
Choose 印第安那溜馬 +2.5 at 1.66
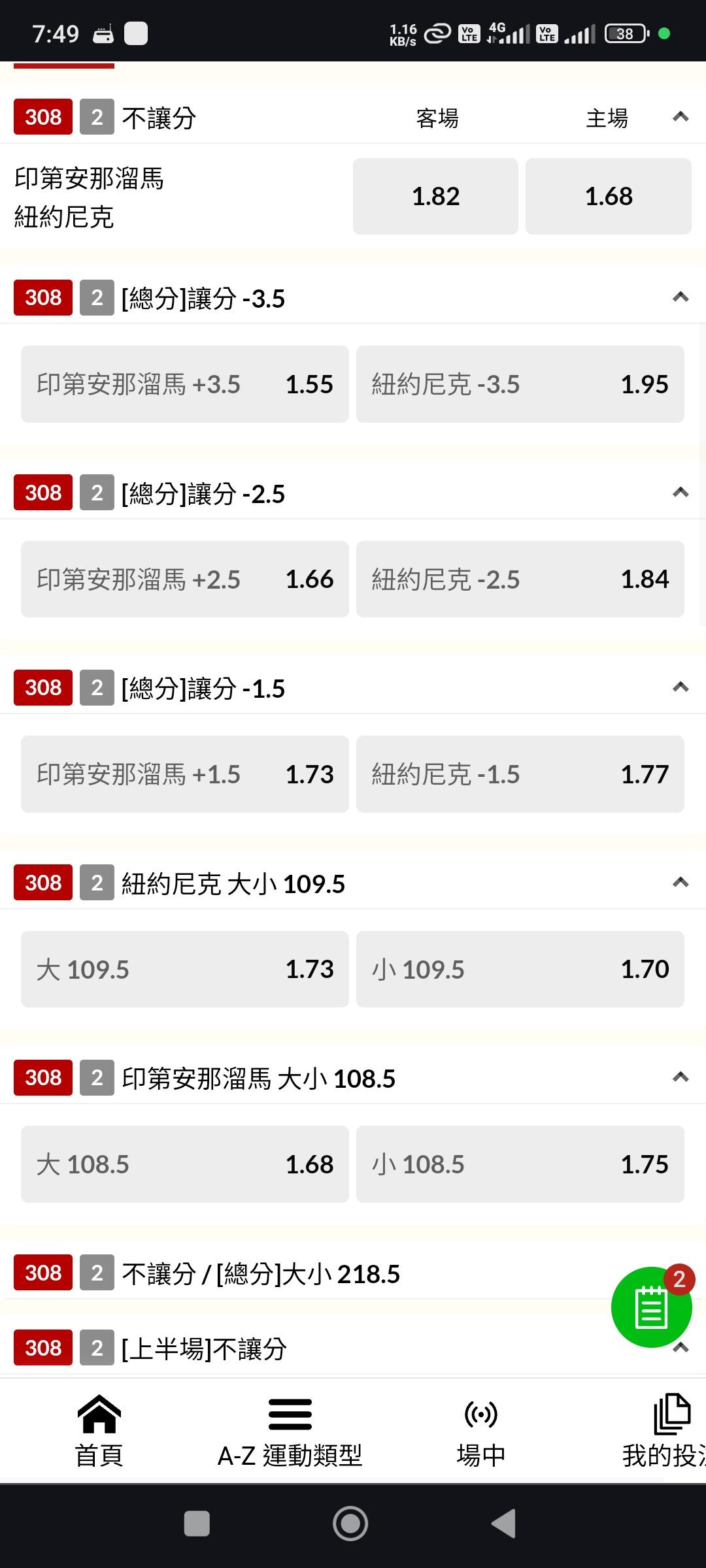click(184, 579)
